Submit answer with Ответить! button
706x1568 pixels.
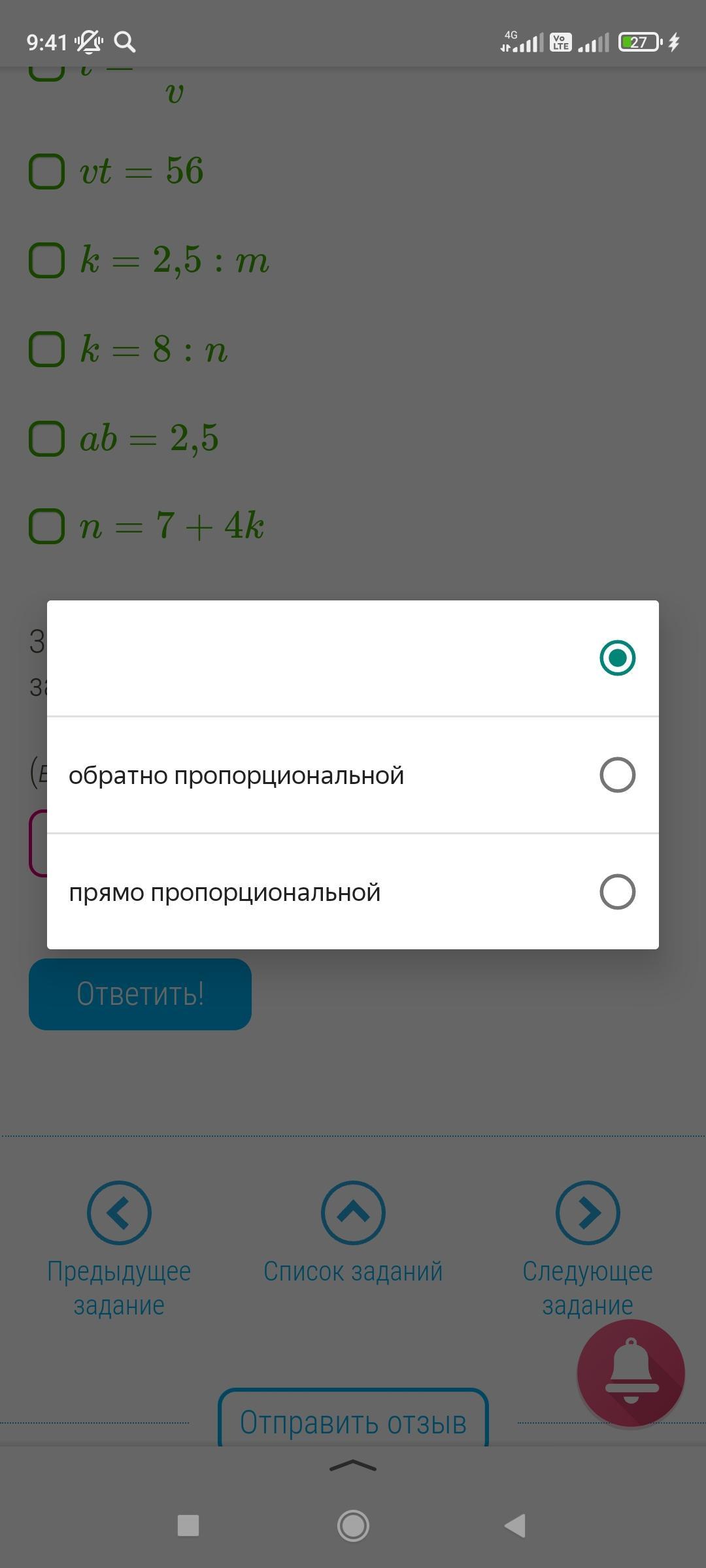pos(140,994)
